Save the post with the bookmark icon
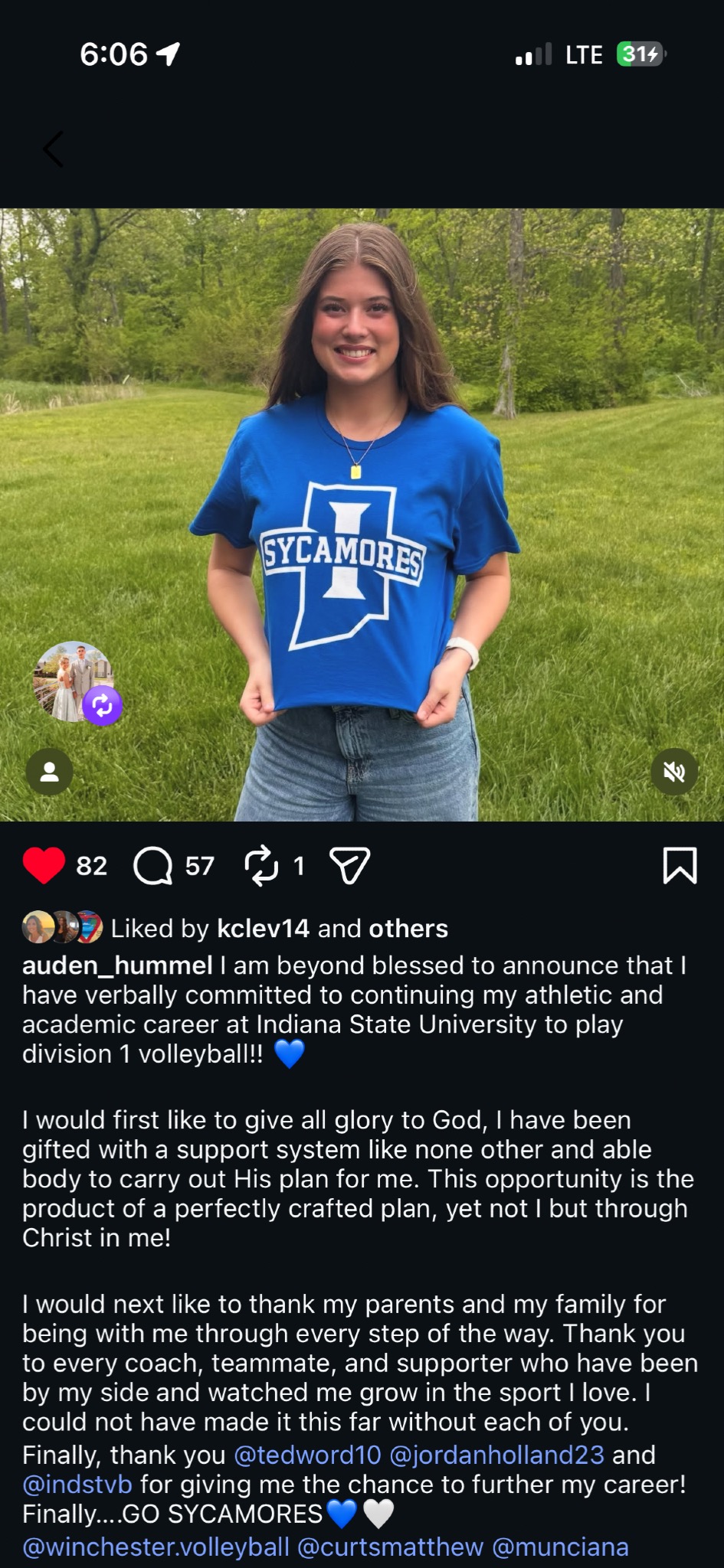The height and width of the screenshot is (1568, 724). tap(680, 866)
